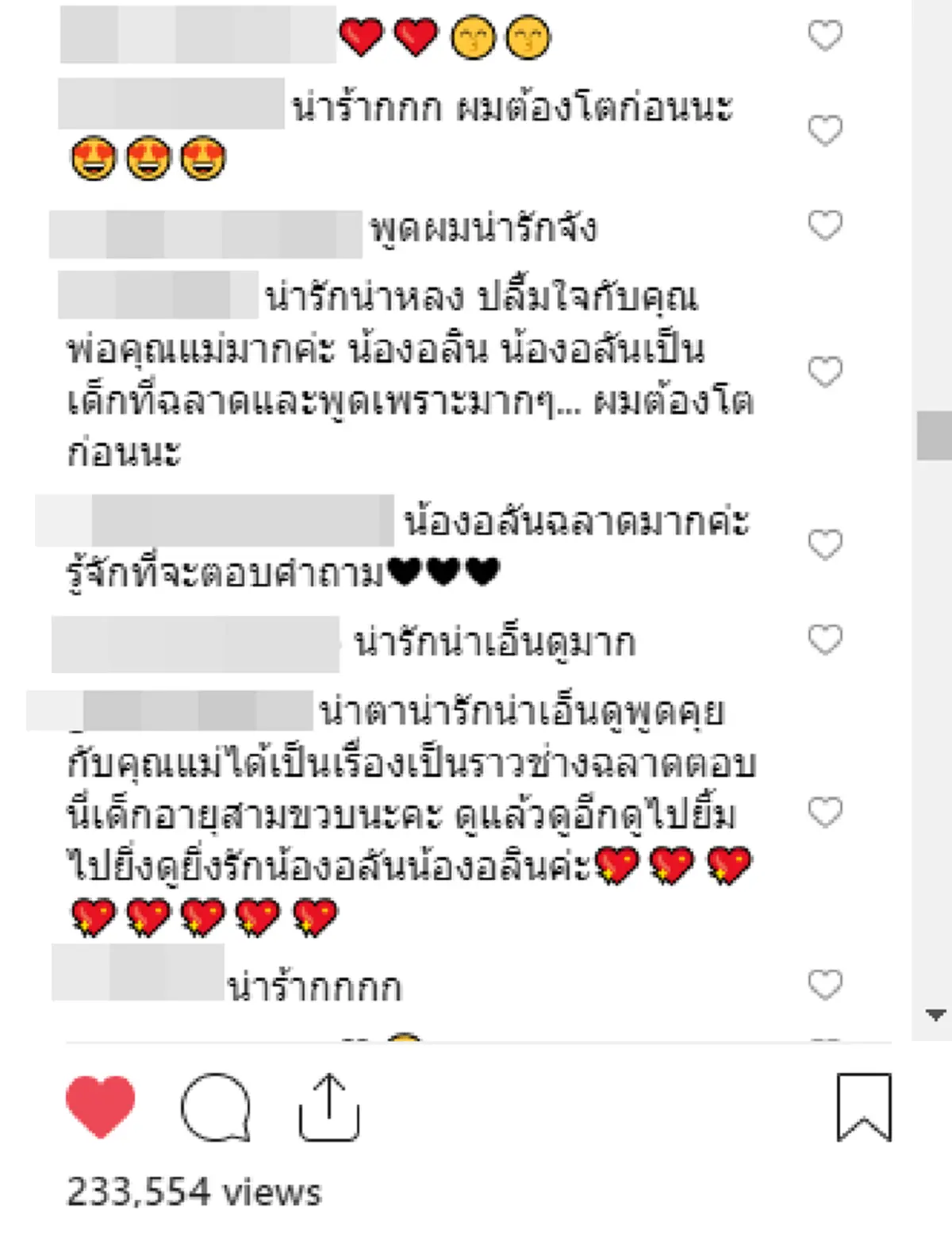Unlike the comment 'น่าร้ากกกก'
The height and width of the screenshot is (1234, 952).
(825, 982)
